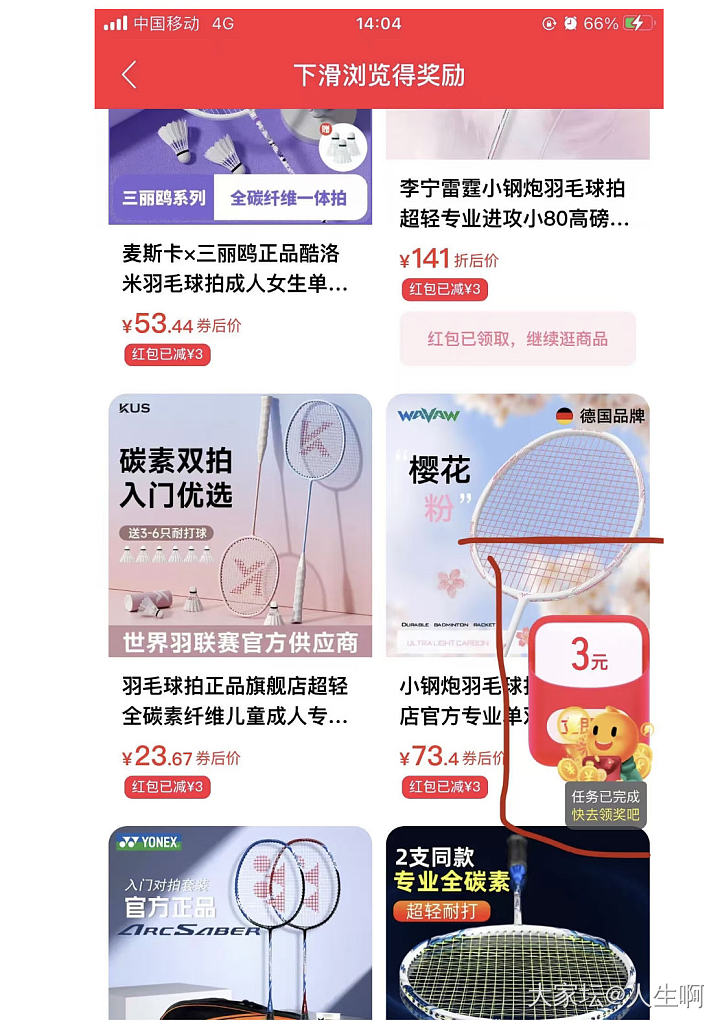720x1025 pixels.
Task: Go back using the header arrow
Action: (129, 75)
